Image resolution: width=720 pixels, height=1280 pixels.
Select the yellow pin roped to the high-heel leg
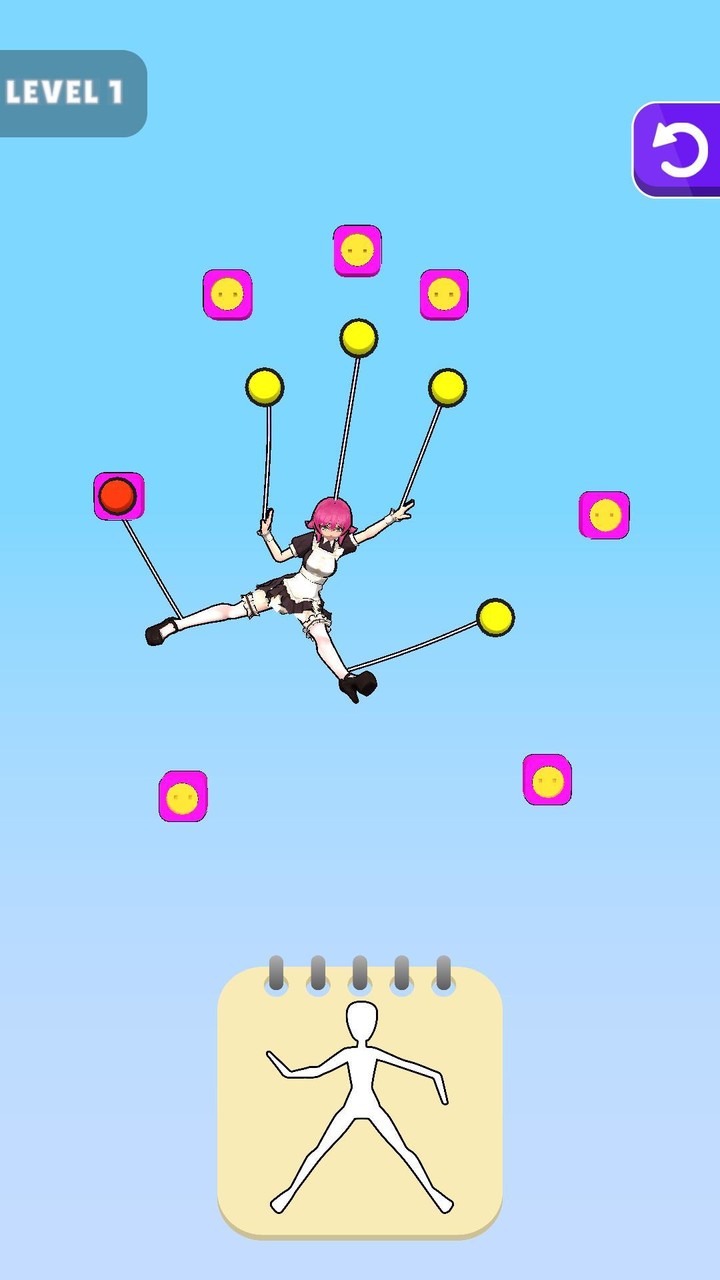pyautogui.click(x=495, y=618)
